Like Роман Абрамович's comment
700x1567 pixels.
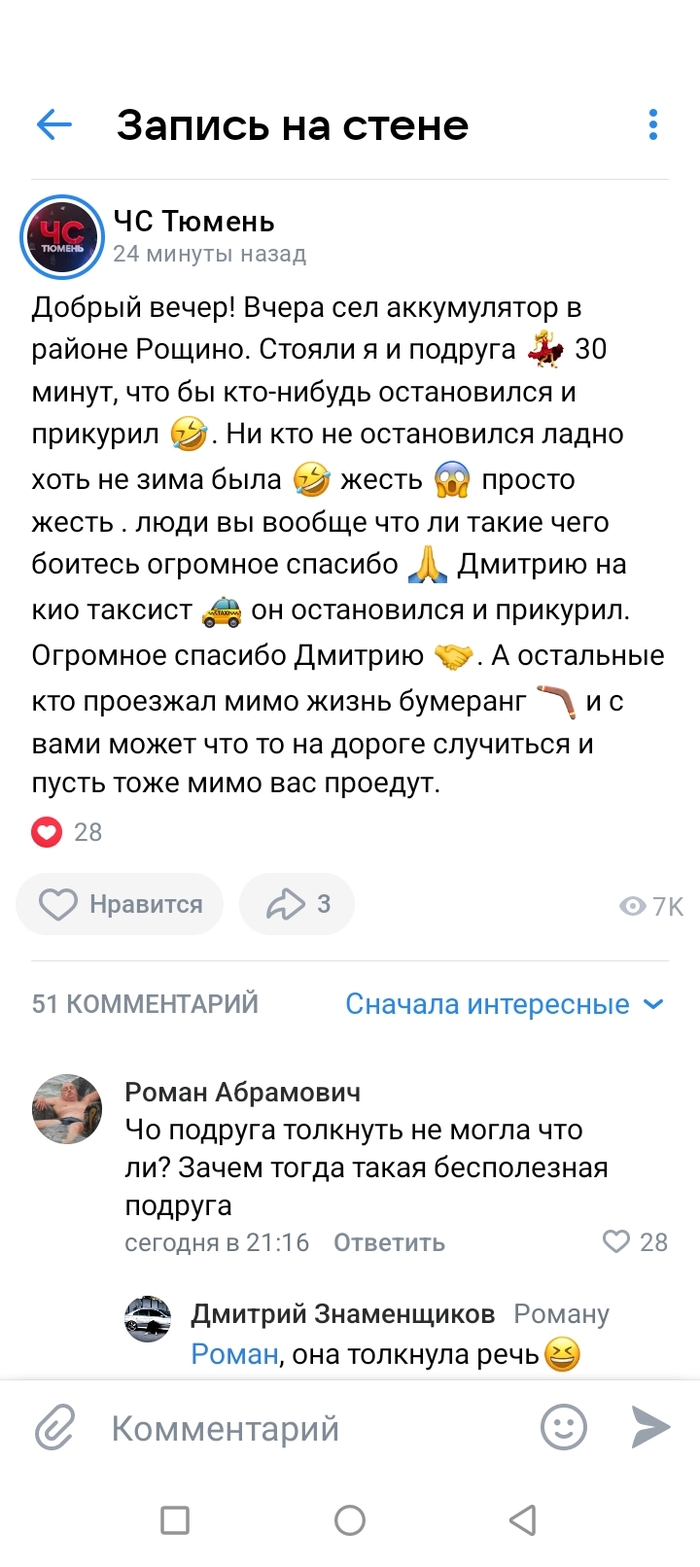[635, 1242]
